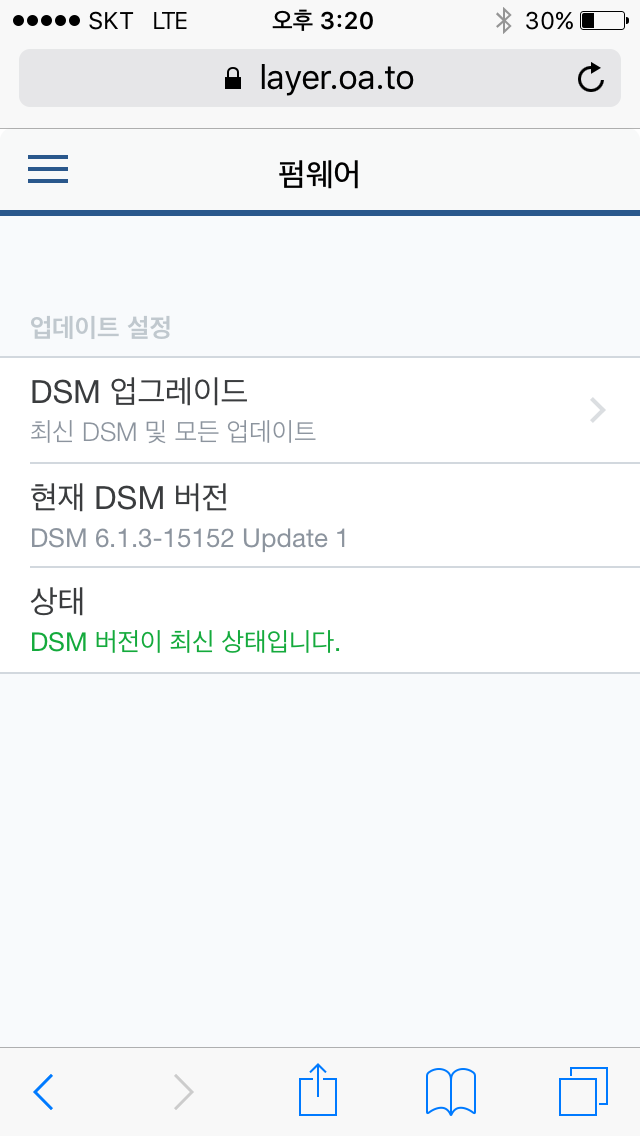This screenshot has height=1136, width=640.
Task: Go back in Safari
Action: [x=43, y=1091]
